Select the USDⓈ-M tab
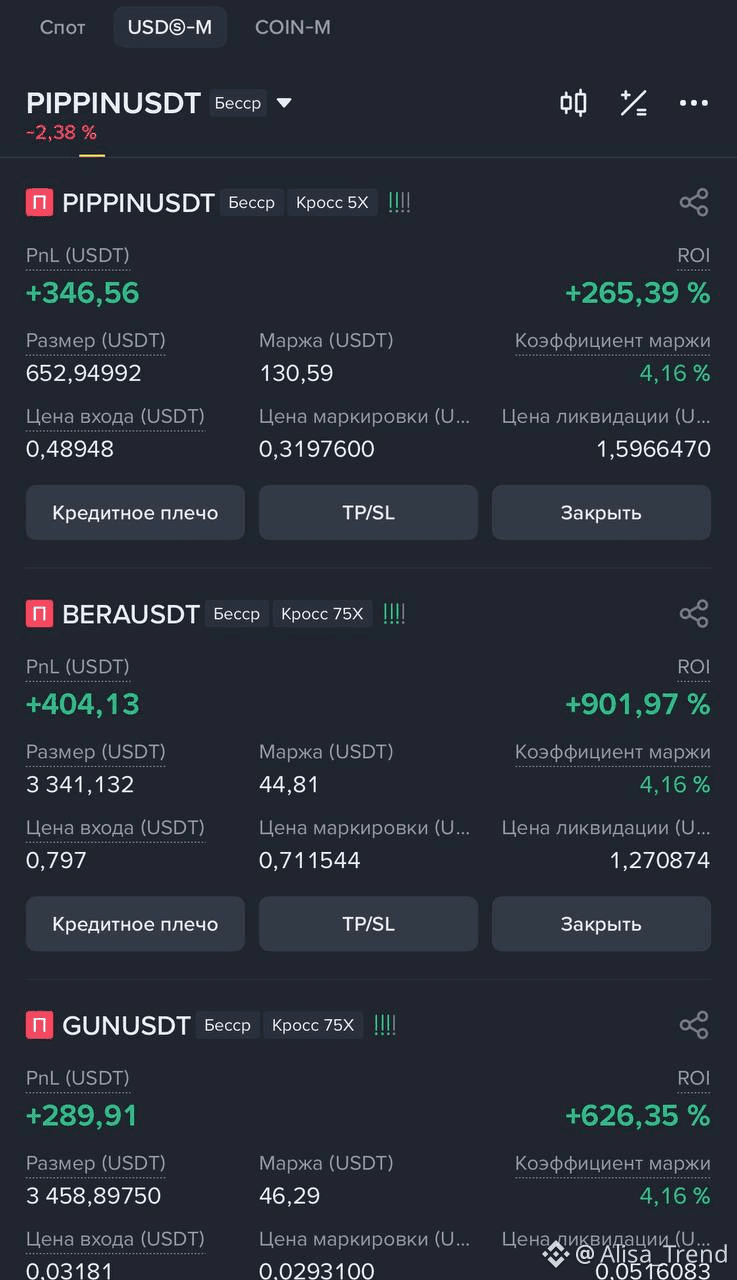 click(x=170, y=28)
